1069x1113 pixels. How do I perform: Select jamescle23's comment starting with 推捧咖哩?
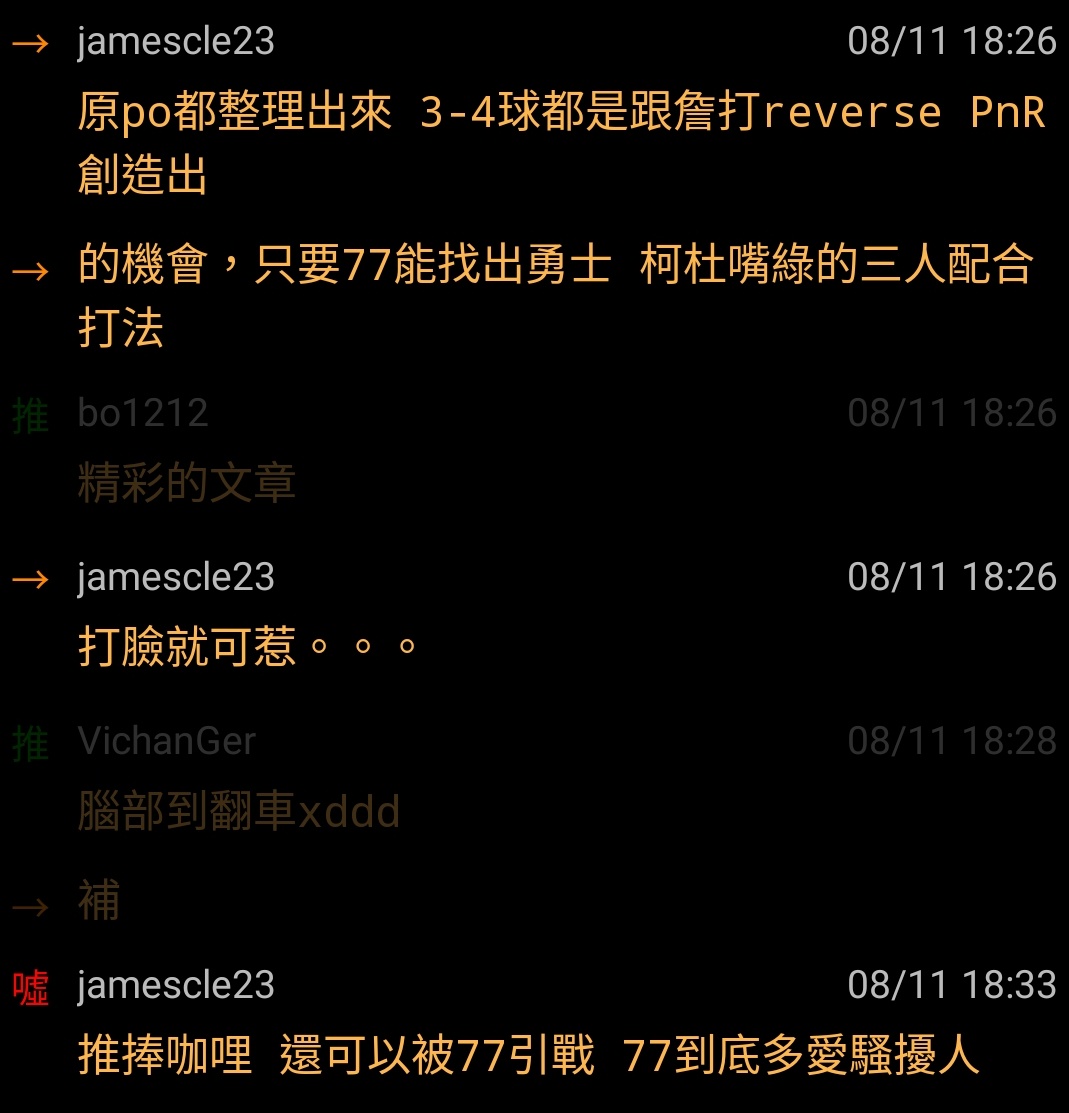528,1057
